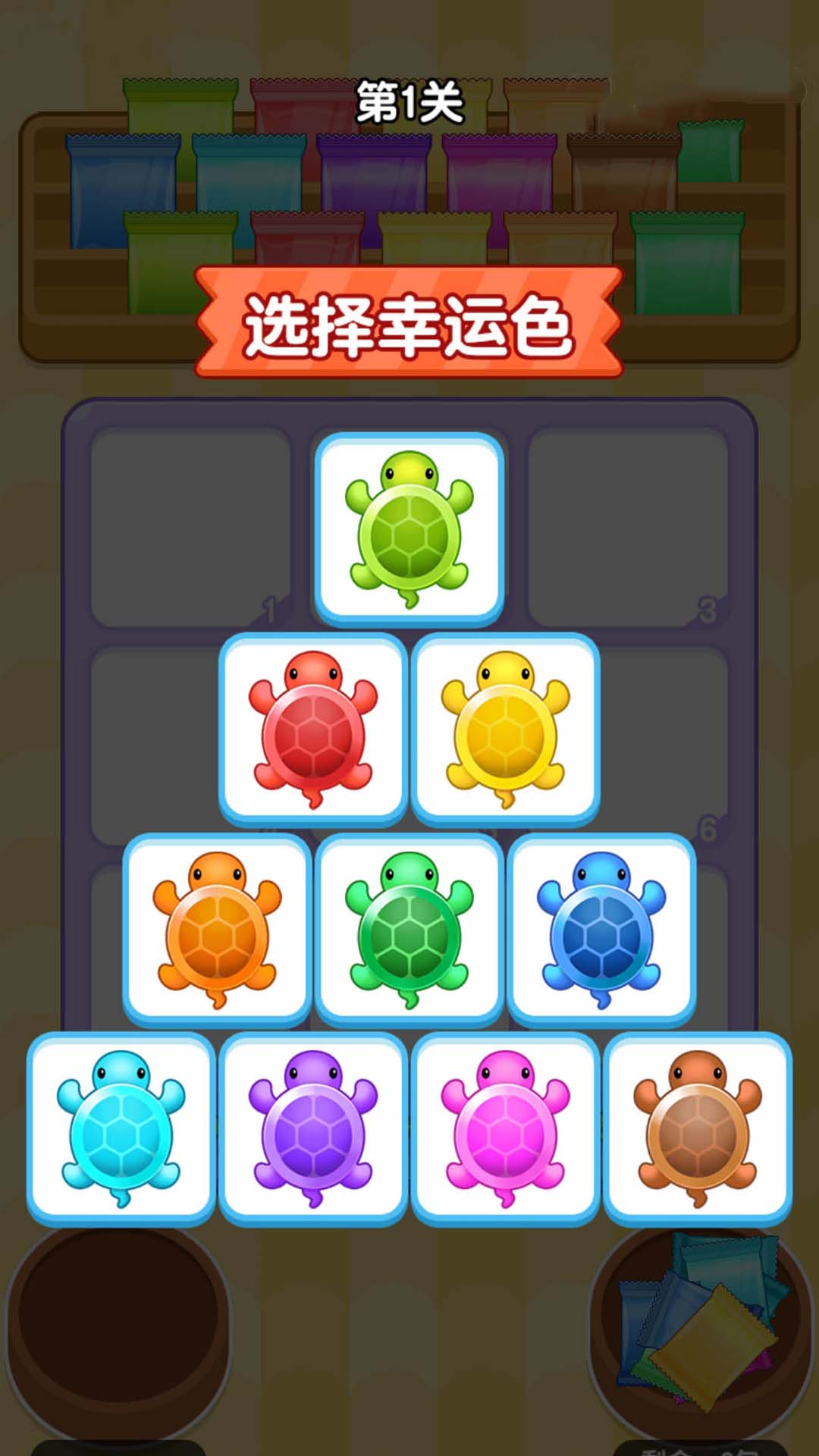Choose the dark green turtle
The height and width of the screenshot is (1456, 819).
(x=409, y=929)
